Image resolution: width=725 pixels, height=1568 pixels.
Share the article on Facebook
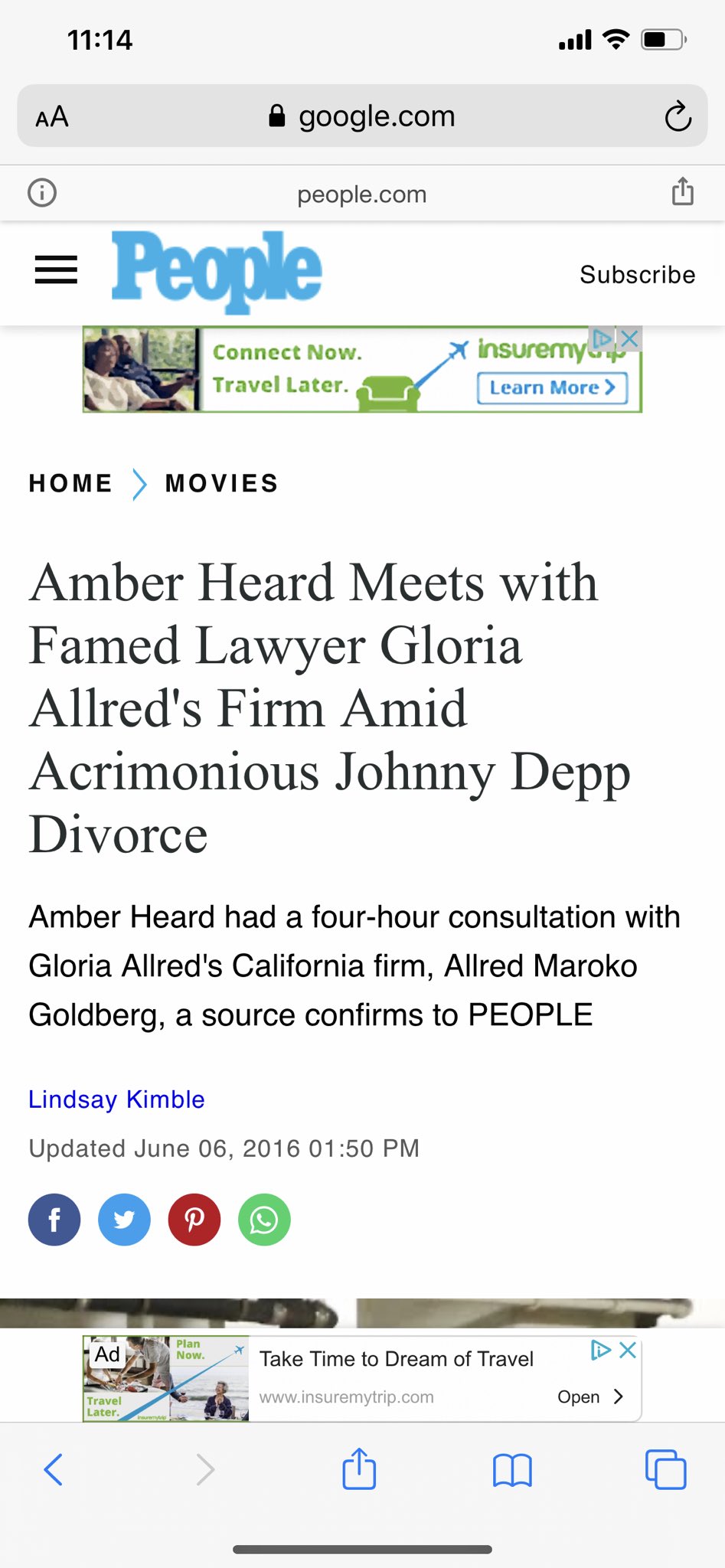pos(54,1220)
